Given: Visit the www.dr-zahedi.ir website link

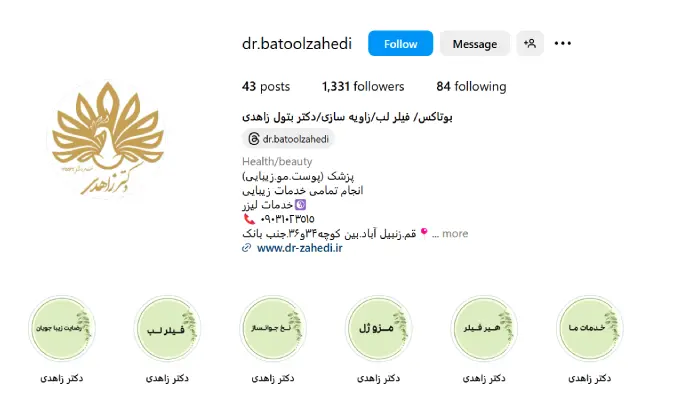Looking at the screenshot, I should click(x=299, y=248).
